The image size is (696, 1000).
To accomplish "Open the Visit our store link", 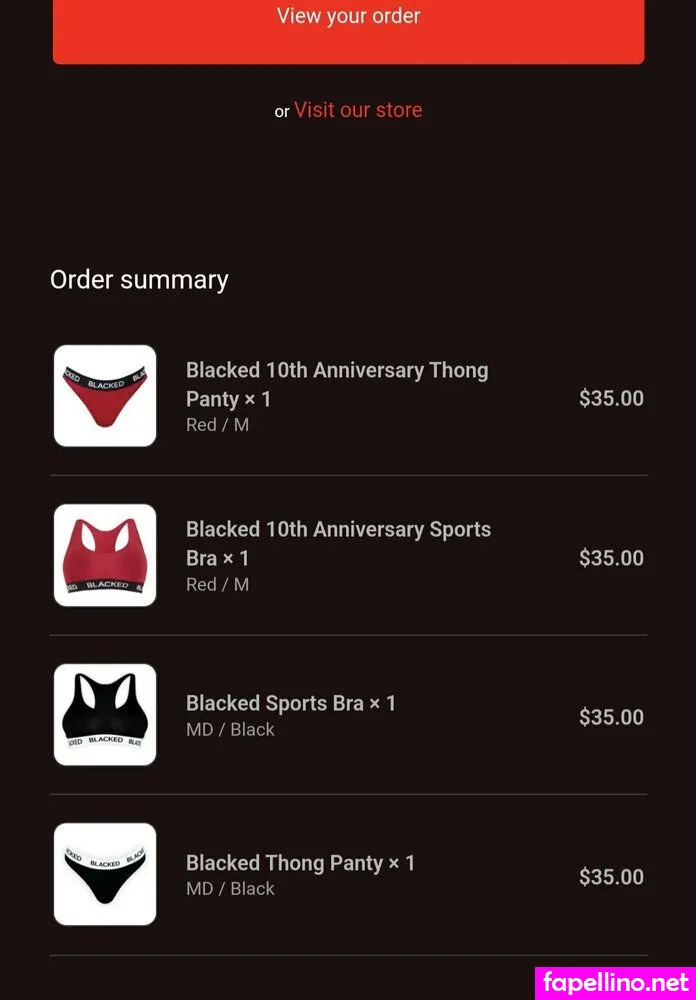I will (358, 110).
